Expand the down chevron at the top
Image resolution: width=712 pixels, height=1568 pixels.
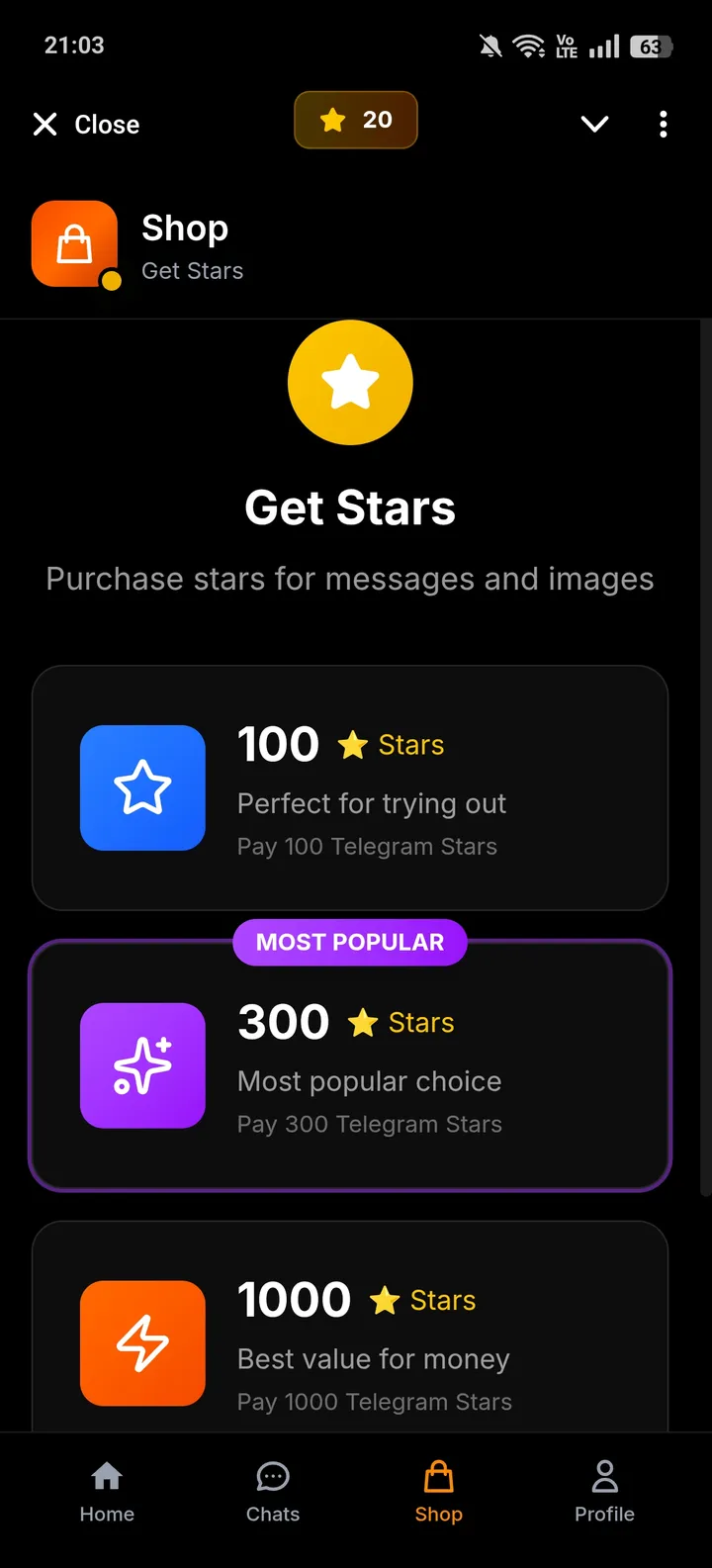tap(594, 124)
